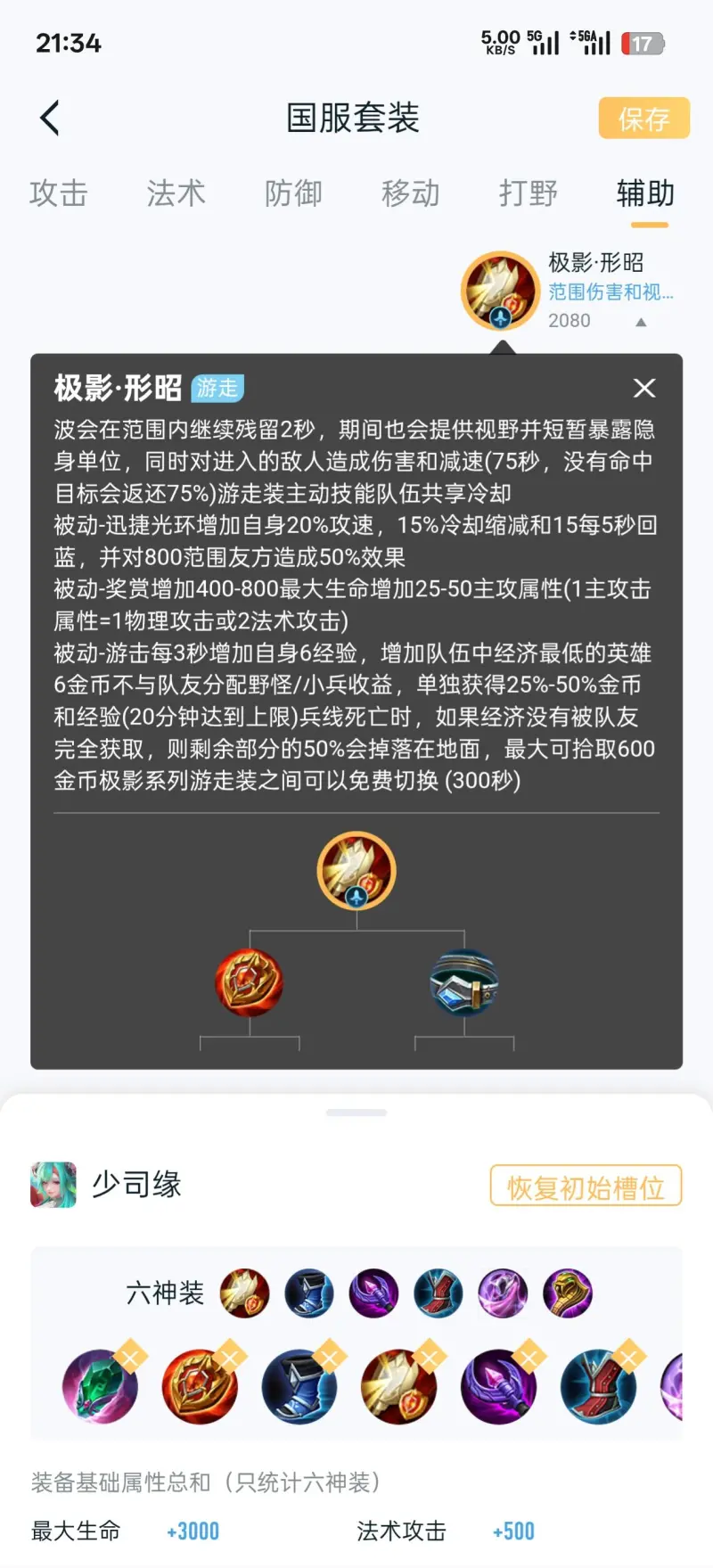Remove the blue boots from slots
This screenshot has height=1568, width=713.
331,1357
